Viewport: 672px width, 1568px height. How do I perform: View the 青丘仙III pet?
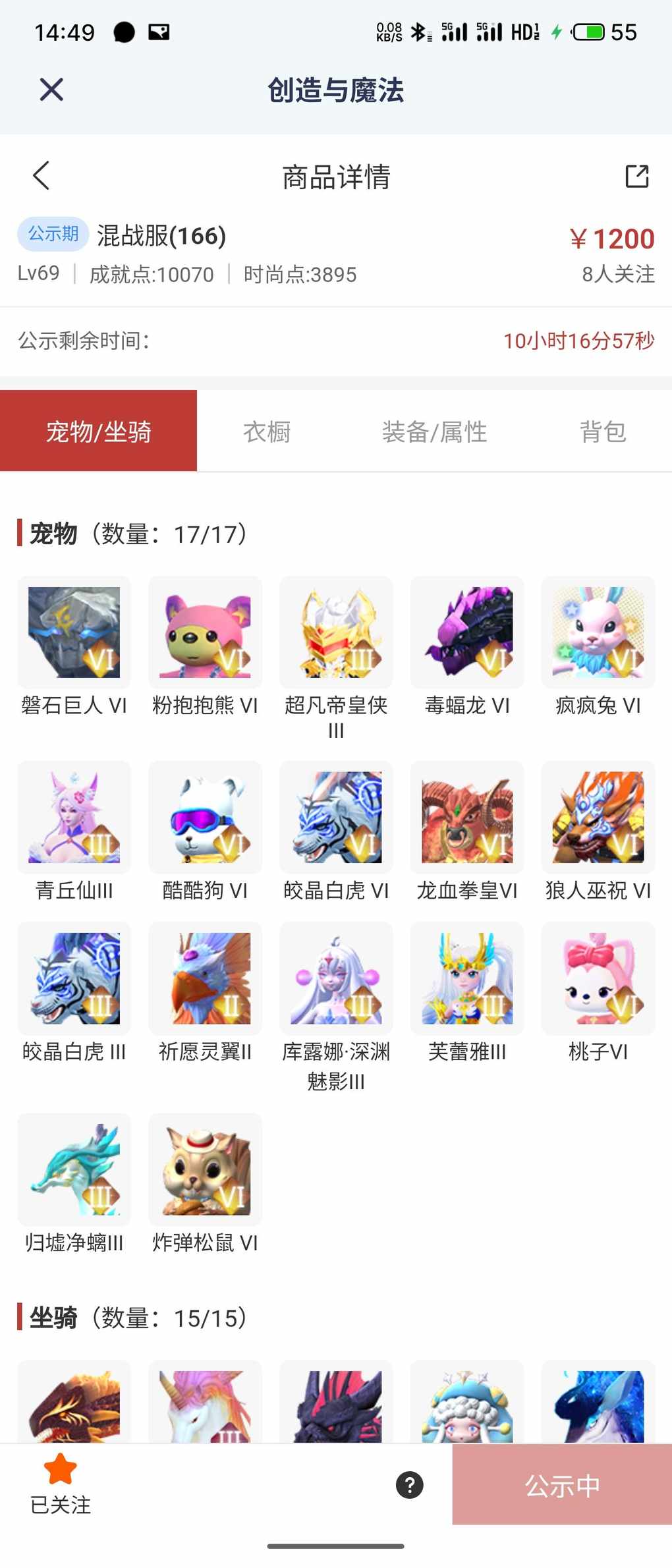(74, 817)
